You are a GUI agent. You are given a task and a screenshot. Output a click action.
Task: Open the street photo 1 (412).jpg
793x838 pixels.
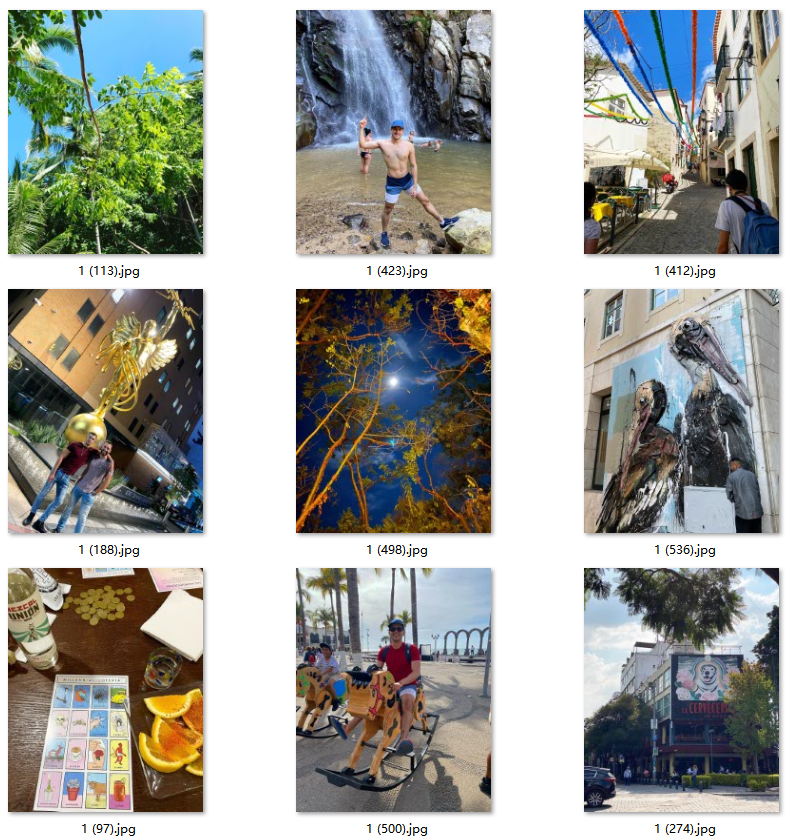681,132
